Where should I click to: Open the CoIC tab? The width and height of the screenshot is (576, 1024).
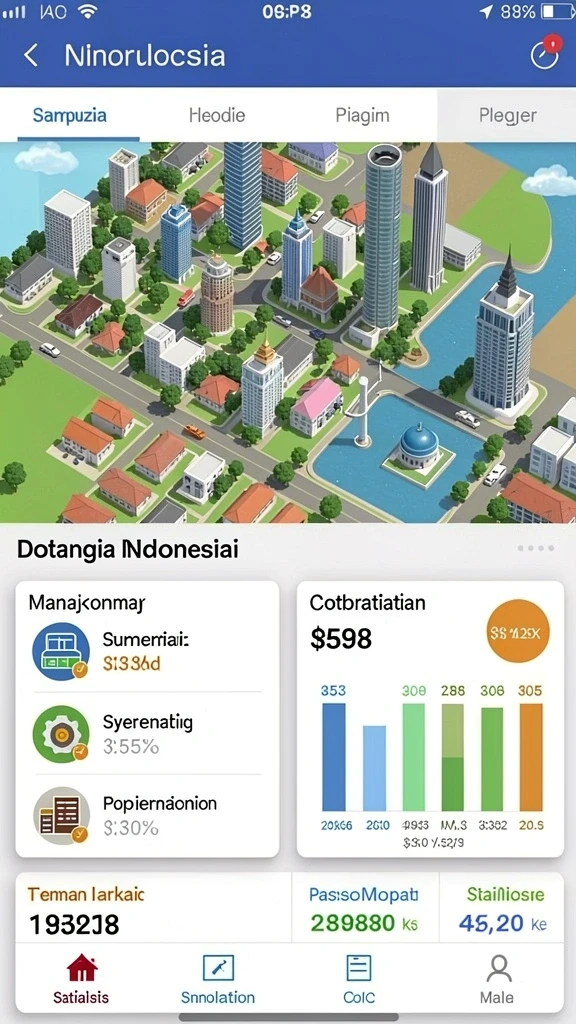pyautogui.click(x=359, y=979)
